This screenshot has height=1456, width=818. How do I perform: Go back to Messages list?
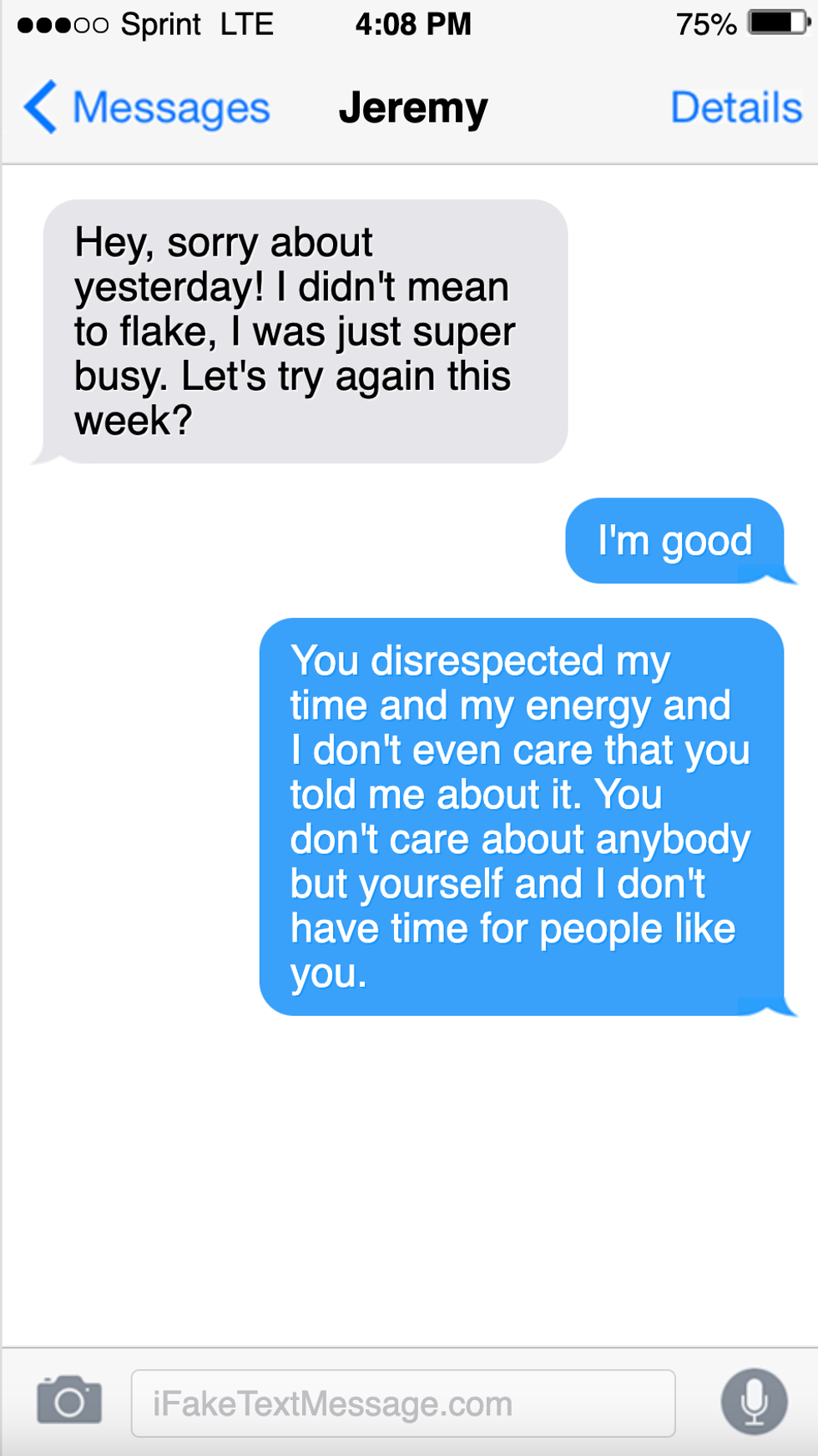pyautogui.click(x=147, y=108)
